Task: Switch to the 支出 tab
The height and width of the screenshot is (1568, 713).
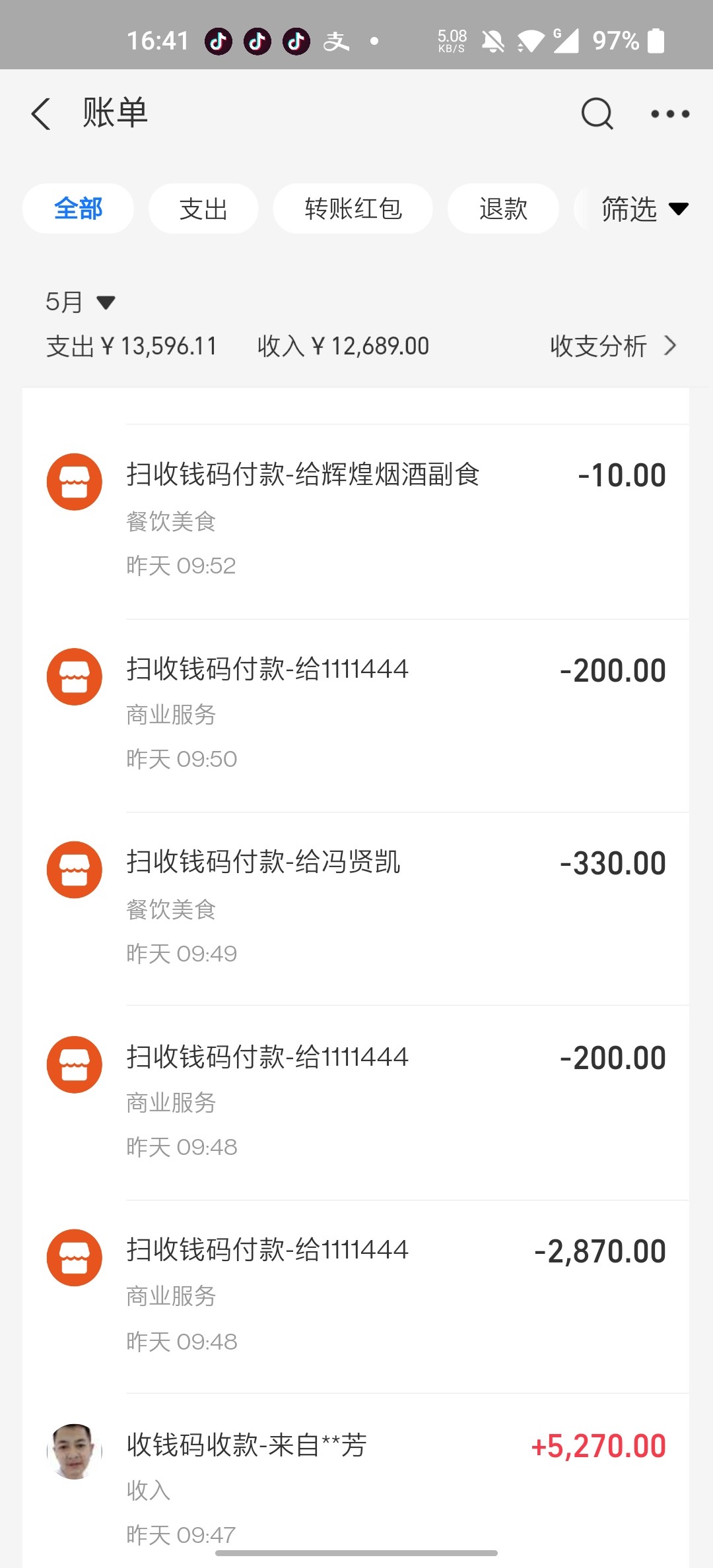Action: (x=203, y=209)
